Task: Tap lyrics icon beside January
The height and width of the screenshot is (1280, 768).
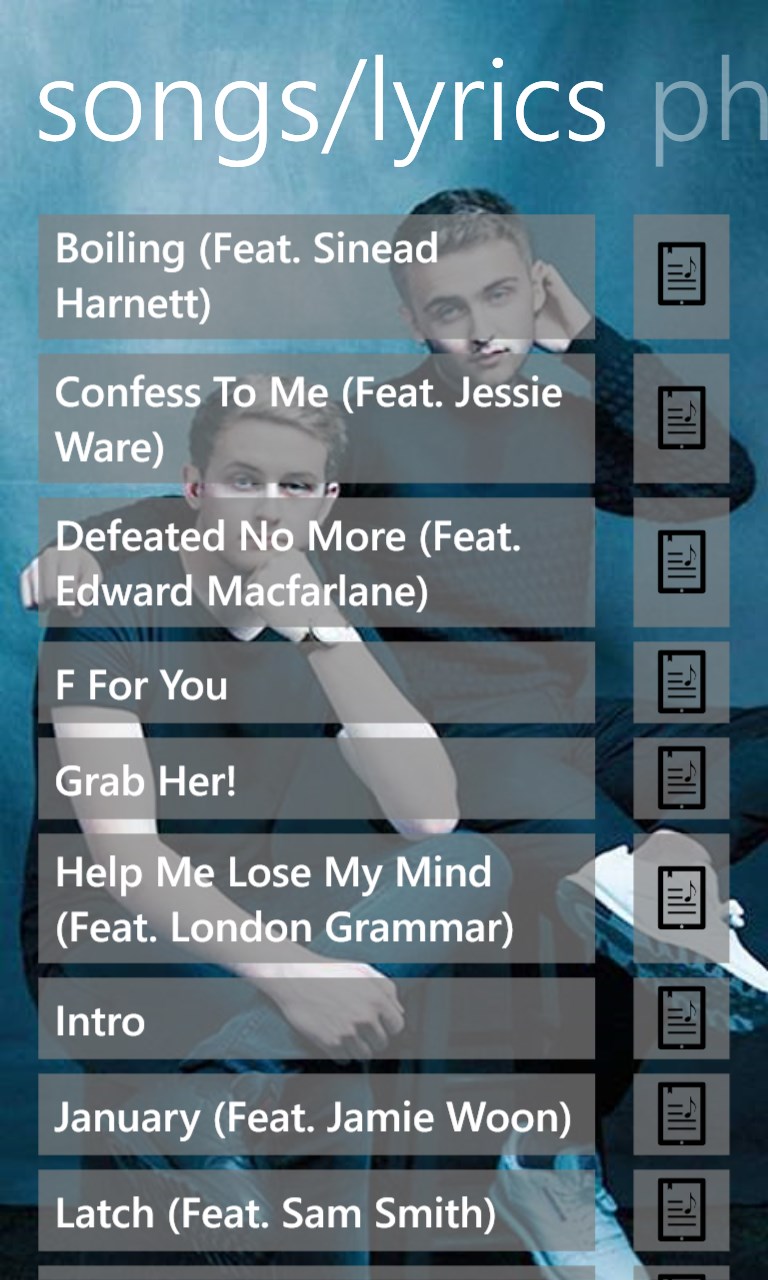Action: 681,1116
